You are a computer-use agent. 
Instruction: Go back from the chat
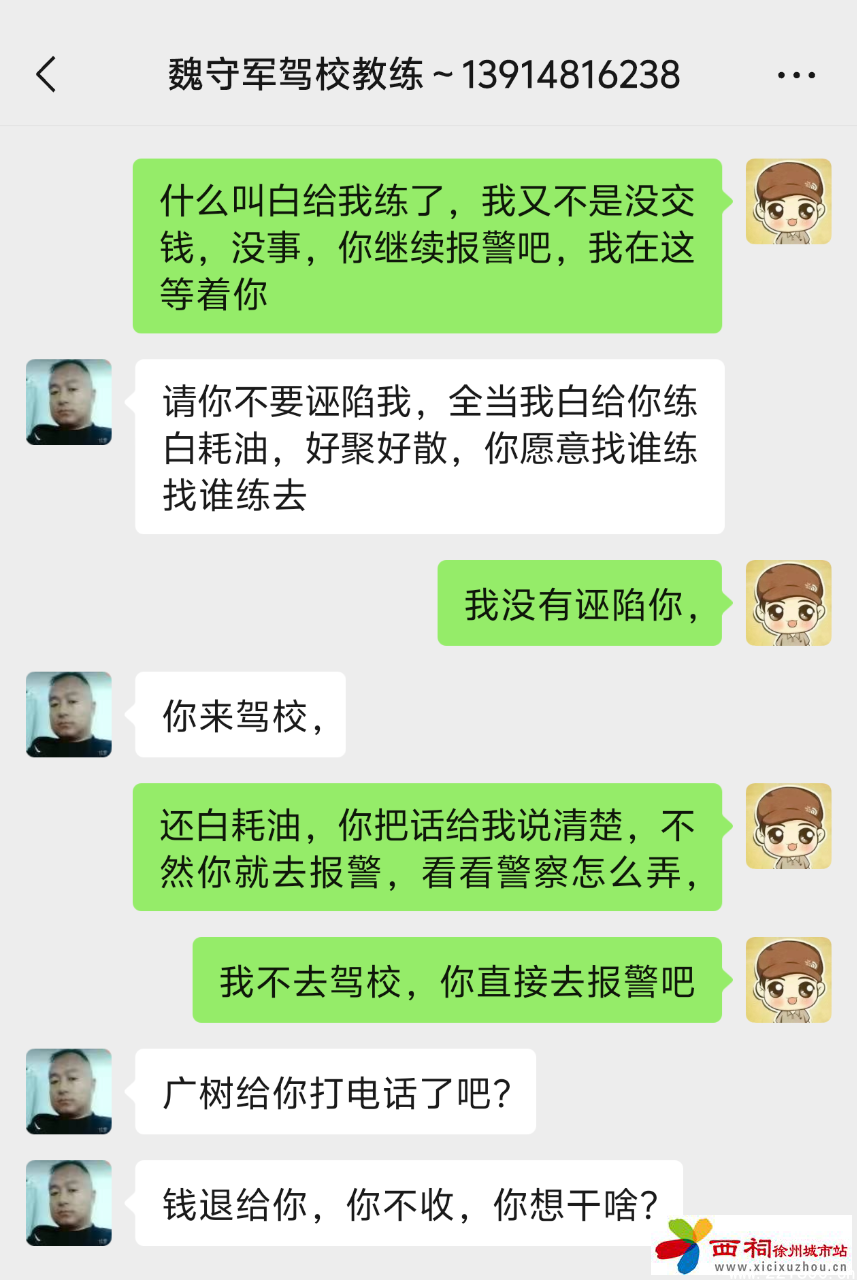click(x=46, y=75)
